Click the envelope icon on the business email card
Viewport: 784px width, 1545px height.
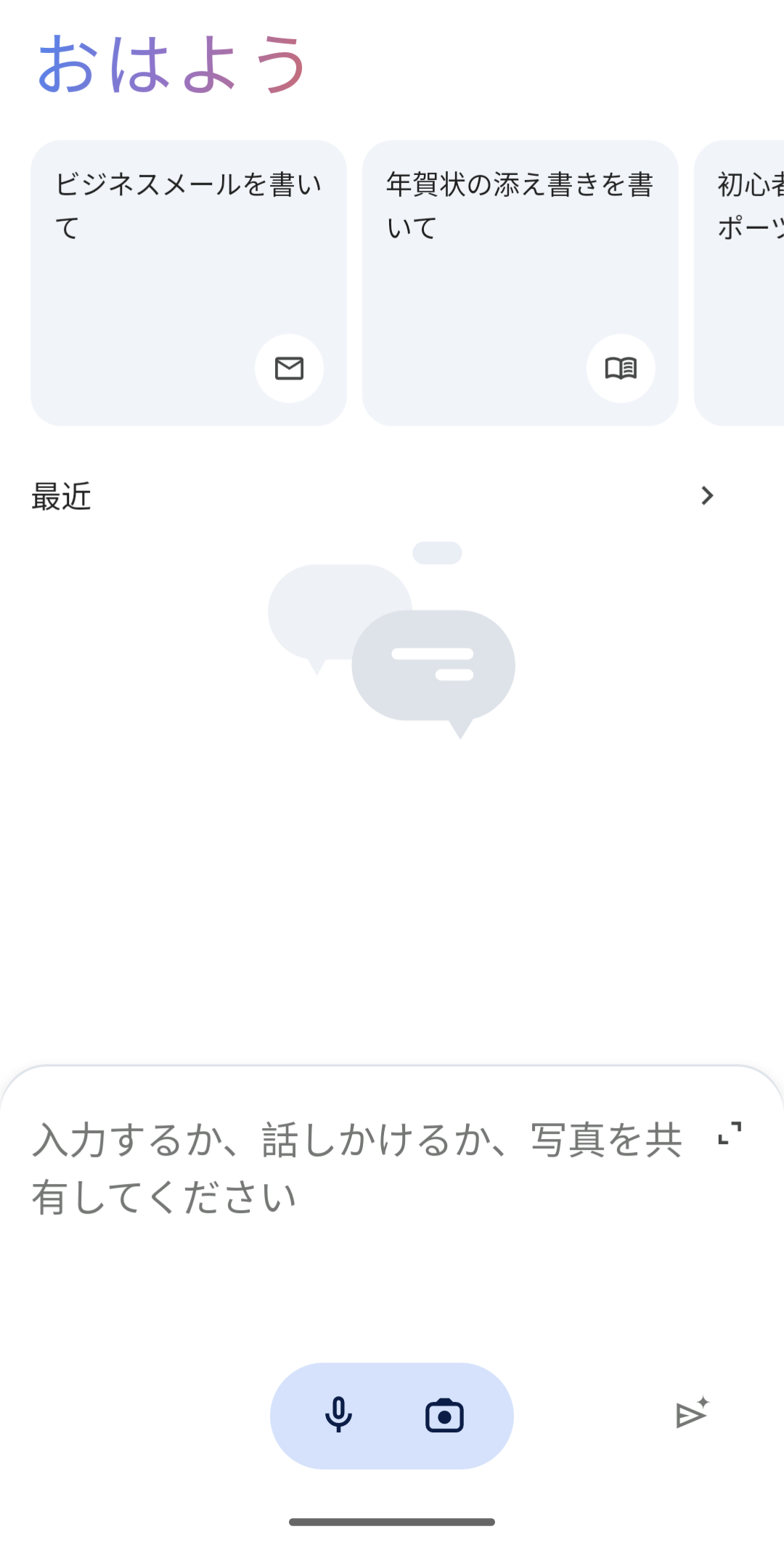(289, 368)
